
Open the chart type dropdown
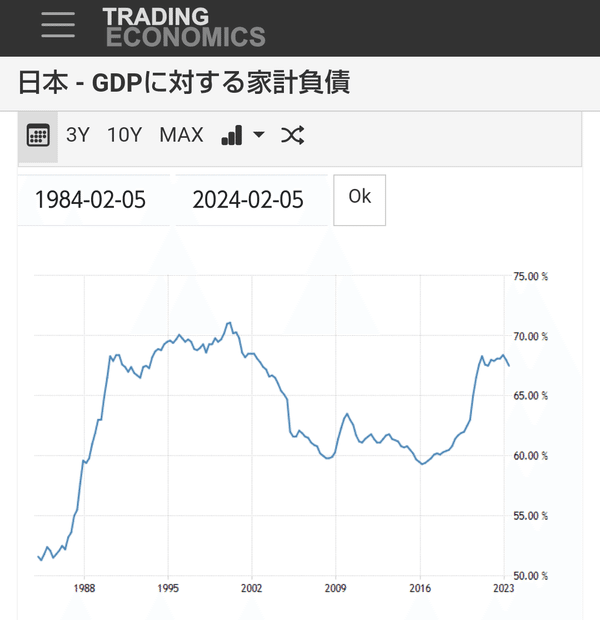[242, 135]
